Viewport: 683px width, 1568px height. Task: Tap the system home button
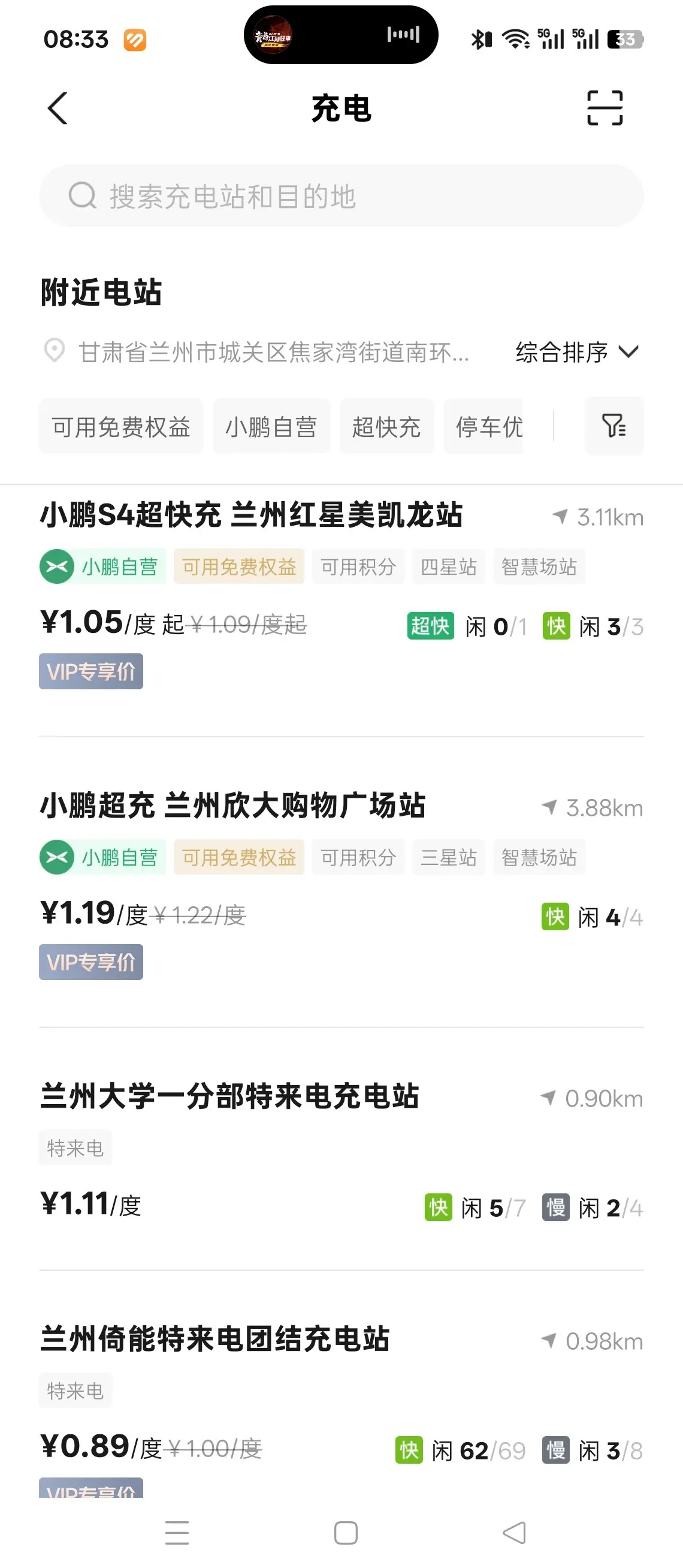[x=346, y=1532]
